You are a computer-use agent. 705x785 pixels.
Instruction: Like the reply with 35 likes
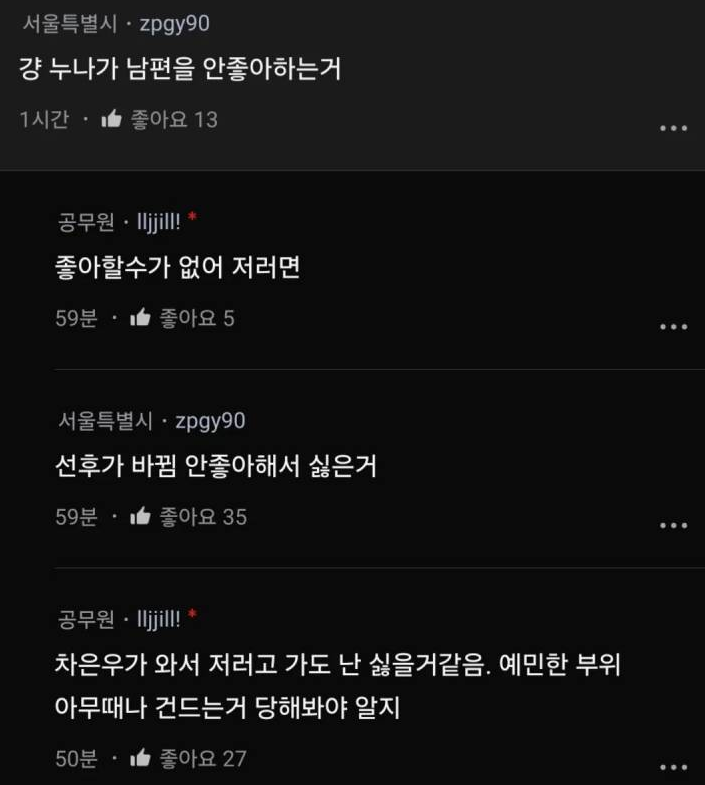[141, 517]
